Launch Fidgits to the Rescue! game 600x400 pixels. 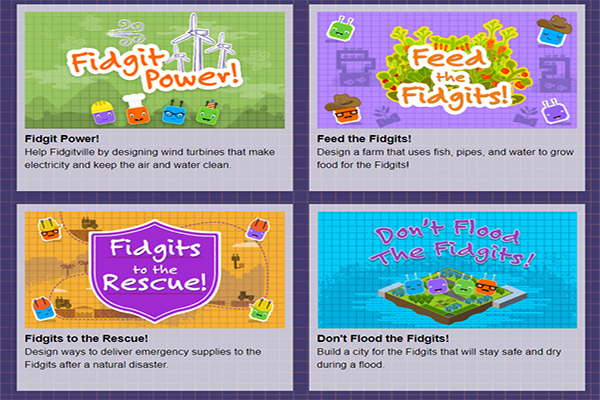click(x=149, y=268)
